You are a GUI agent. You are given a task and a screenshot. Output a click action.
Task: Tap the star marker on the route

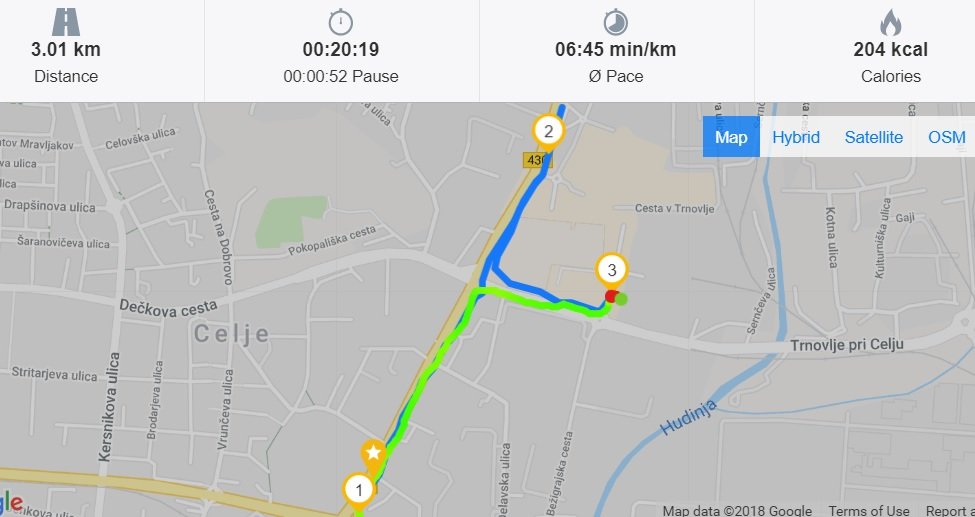[x=373, y=454]
